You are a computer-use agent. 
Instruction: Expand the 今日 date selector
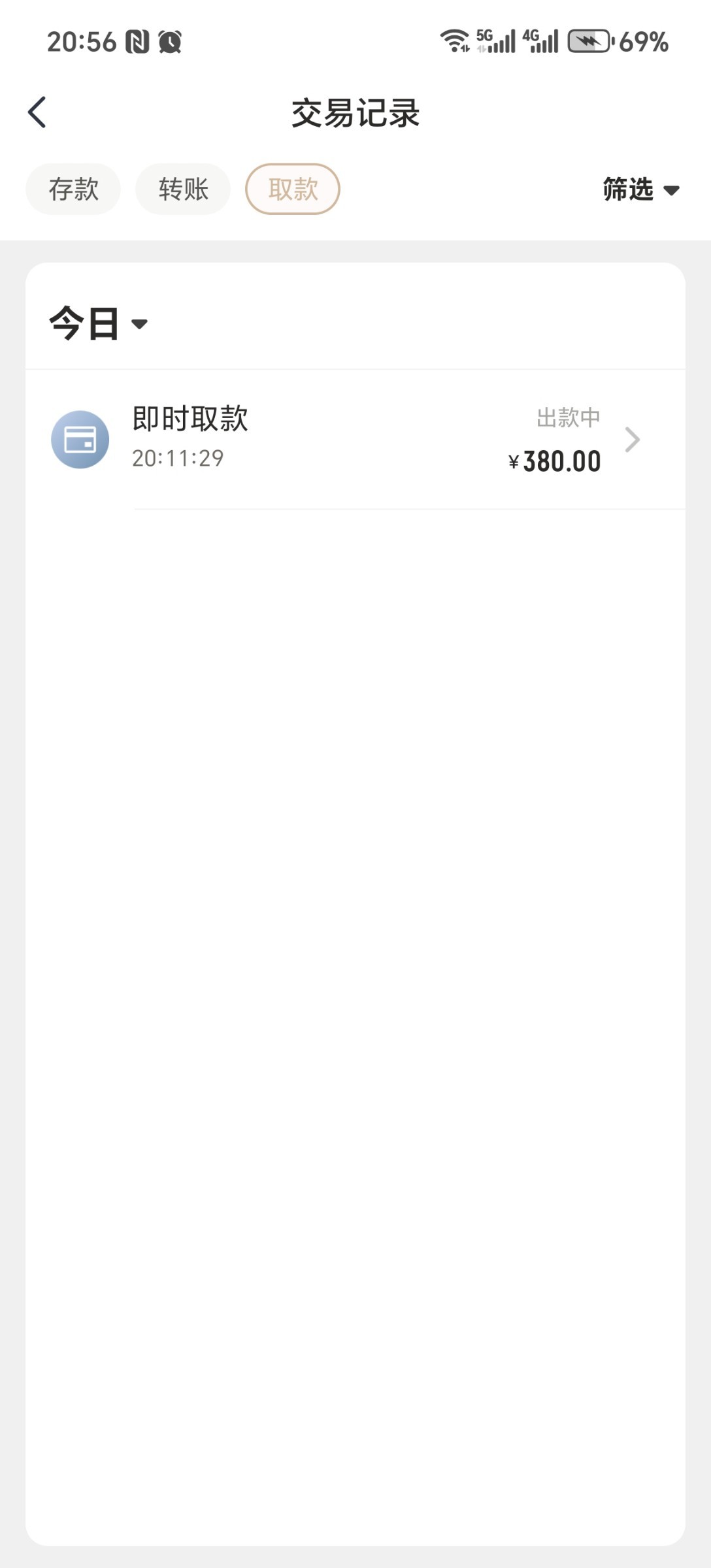(x=99, y=323)
